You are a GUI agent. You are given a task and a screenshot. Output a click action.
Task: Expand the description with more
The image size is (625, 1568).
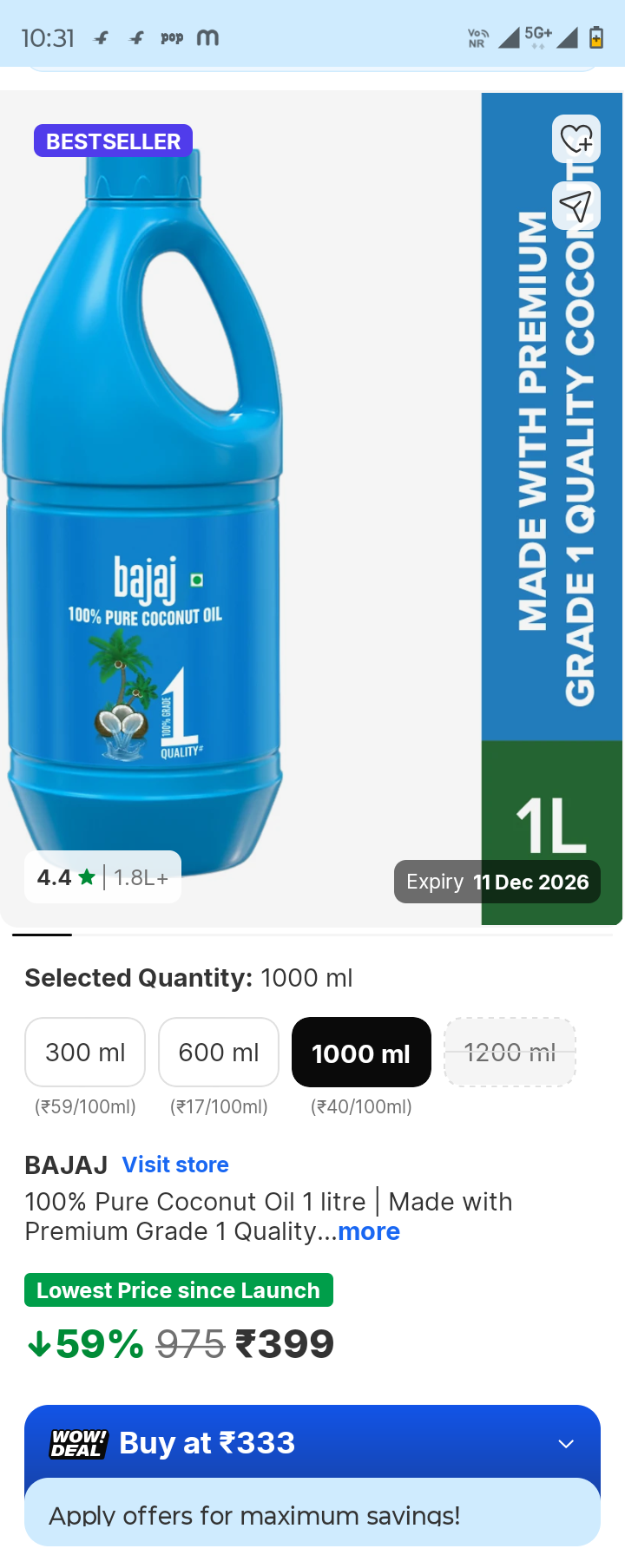point(369,1231)
